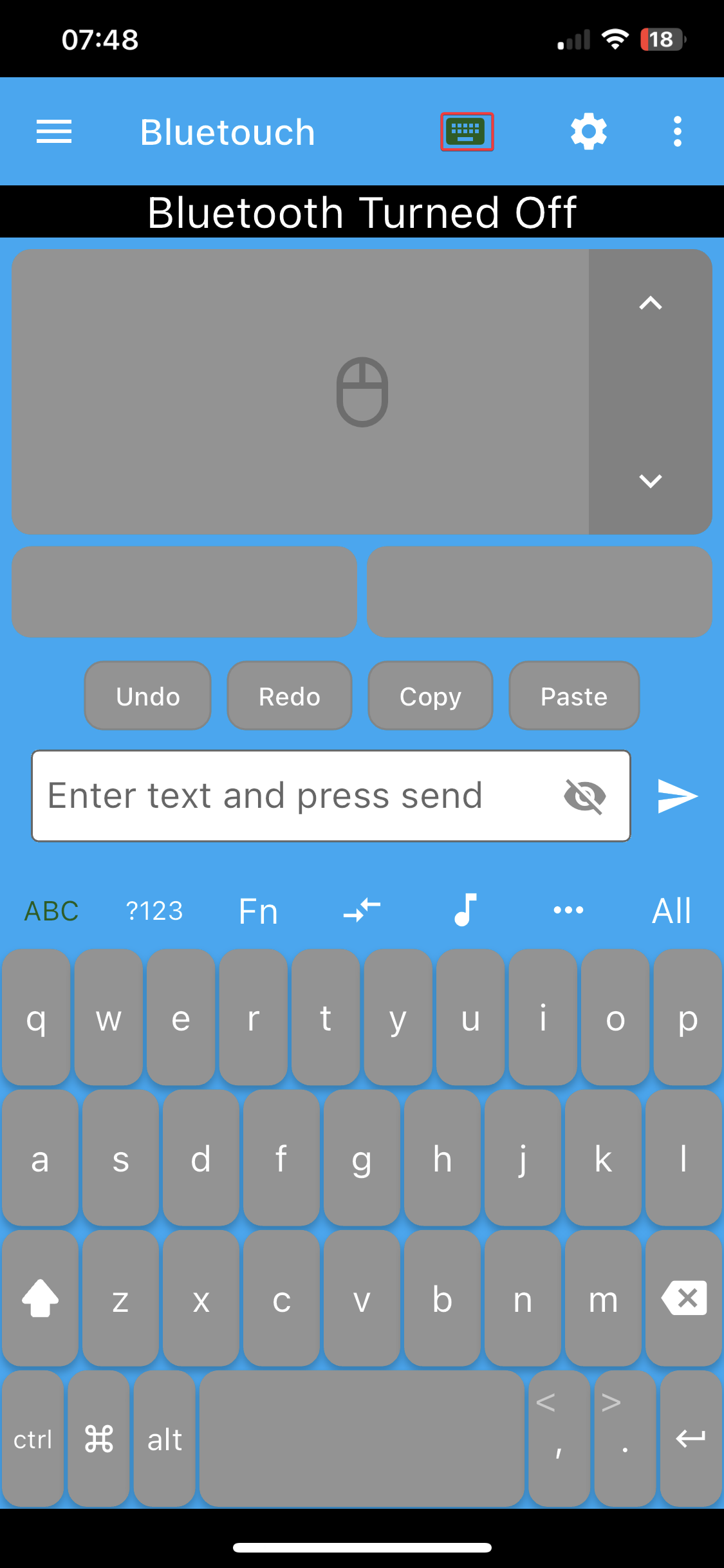This screenshot has height=1568, width=724.
Task: Tap the backspace key
Action: pos(684,1298)
